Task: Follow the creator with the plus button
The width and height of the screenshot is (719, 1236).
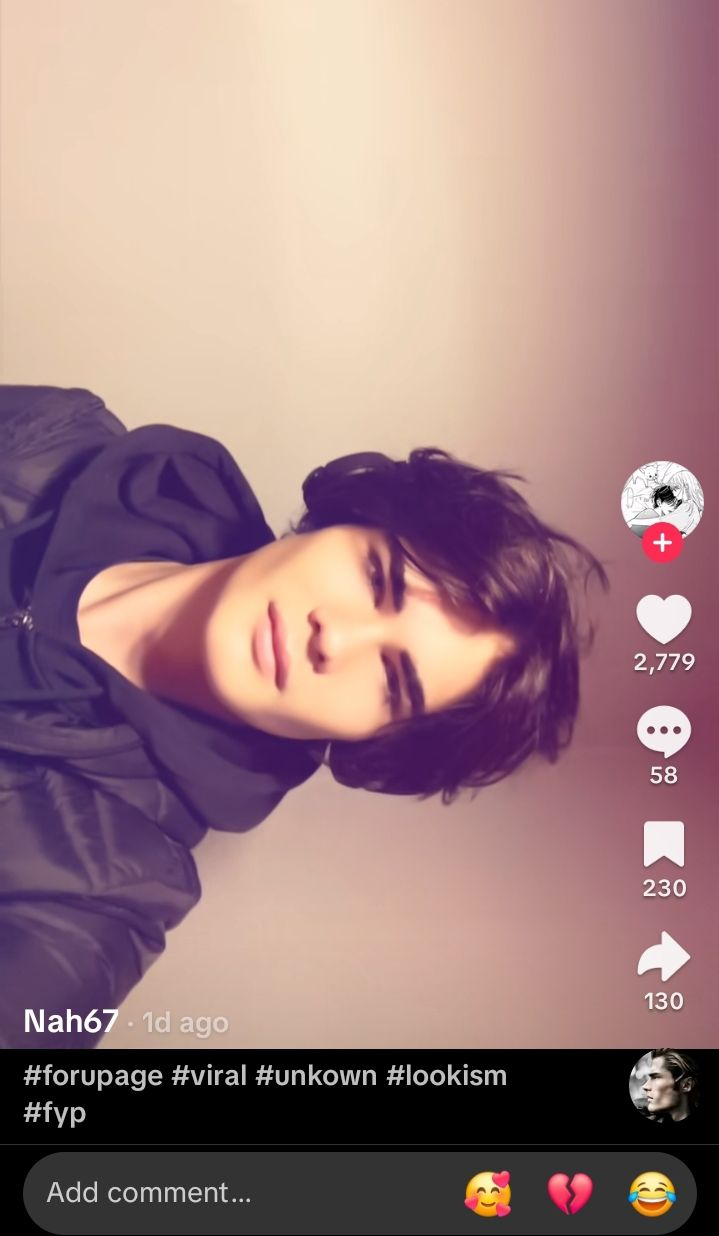Action: tap(662, 544)
